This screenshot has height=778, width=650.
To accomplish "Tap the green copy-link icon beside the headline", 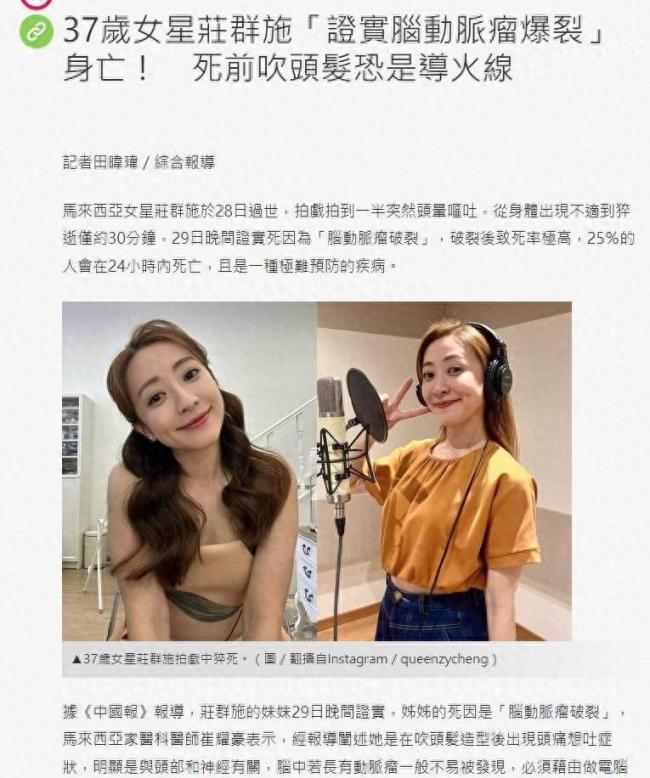I will [37, 33].
